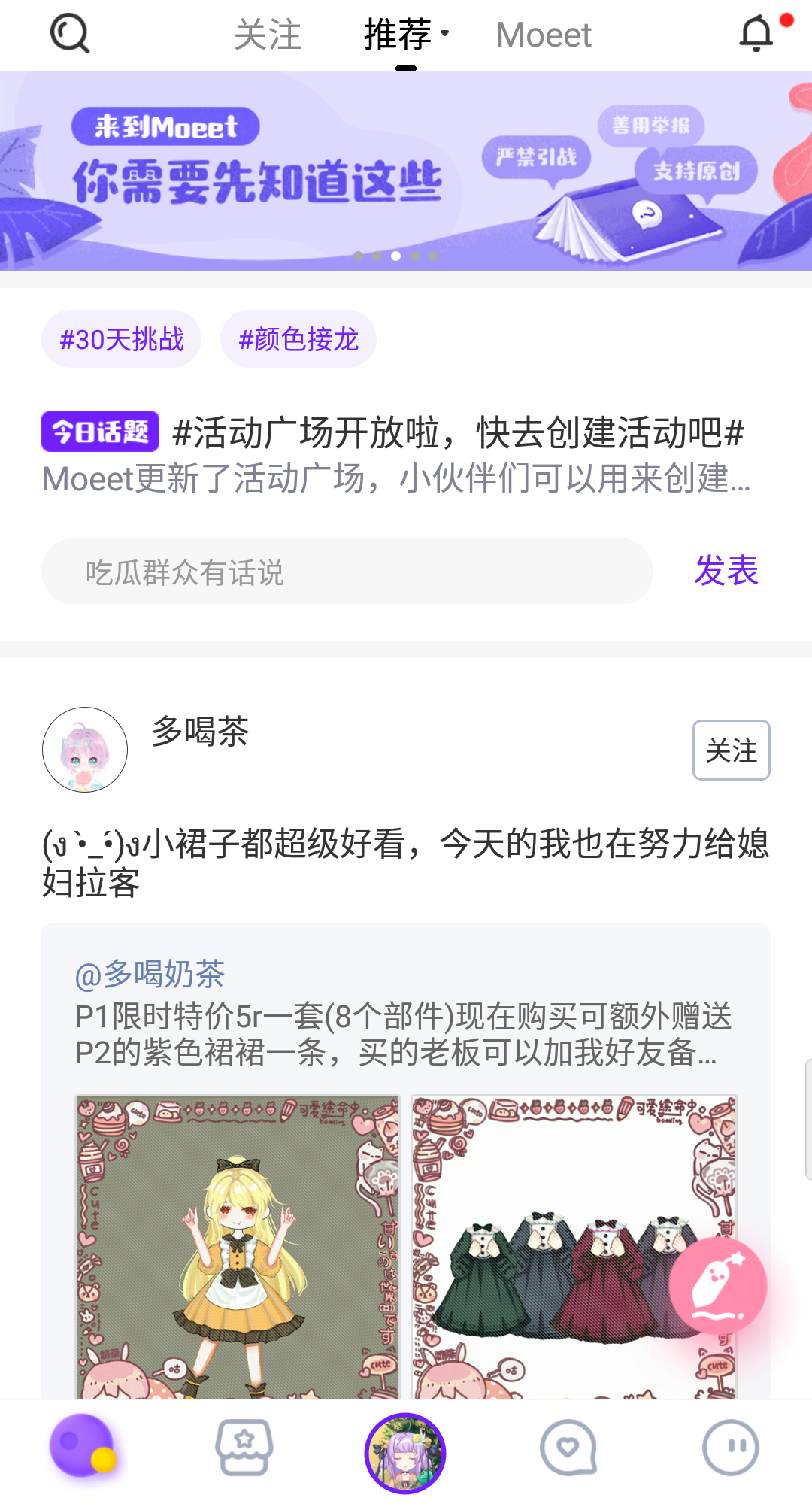Switch to the 关注 tab

click(267, 35)
